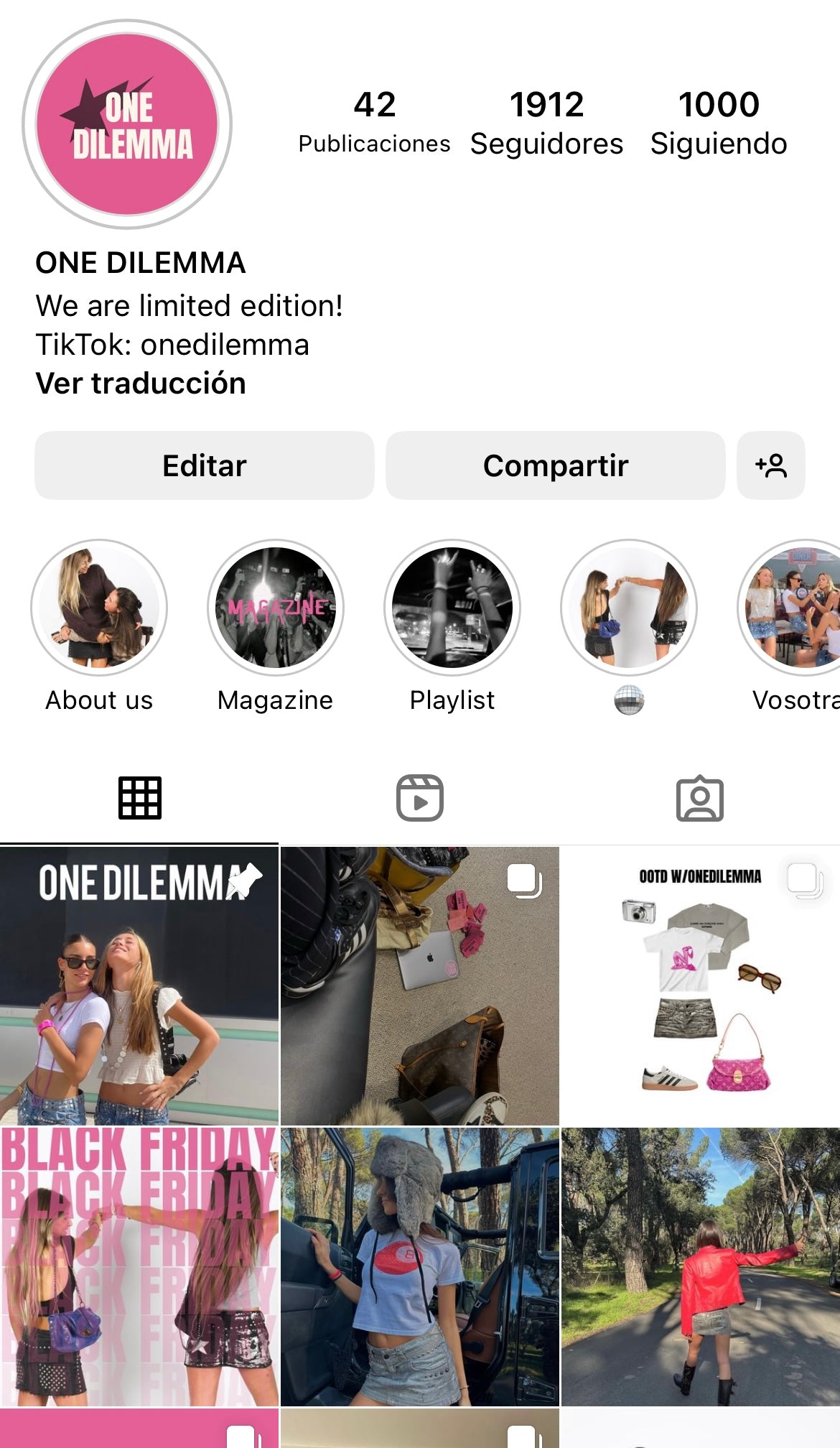Open the ONE DILEMMA profile picture
Screen dimensions: 840x1448
coord(127,124)
